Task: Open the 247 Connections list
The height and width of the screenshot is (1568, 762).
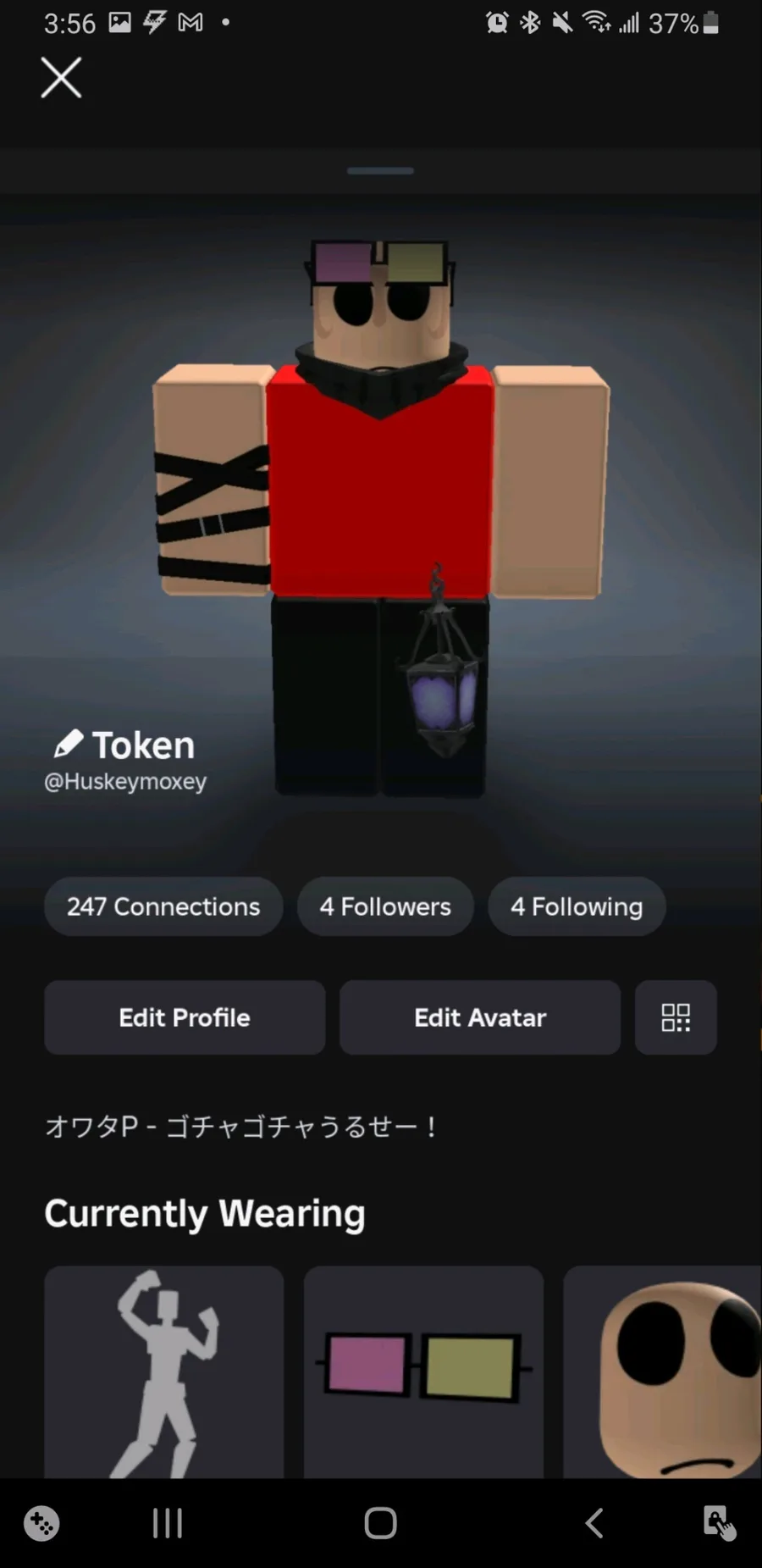Action: click(x=163, y=906)
